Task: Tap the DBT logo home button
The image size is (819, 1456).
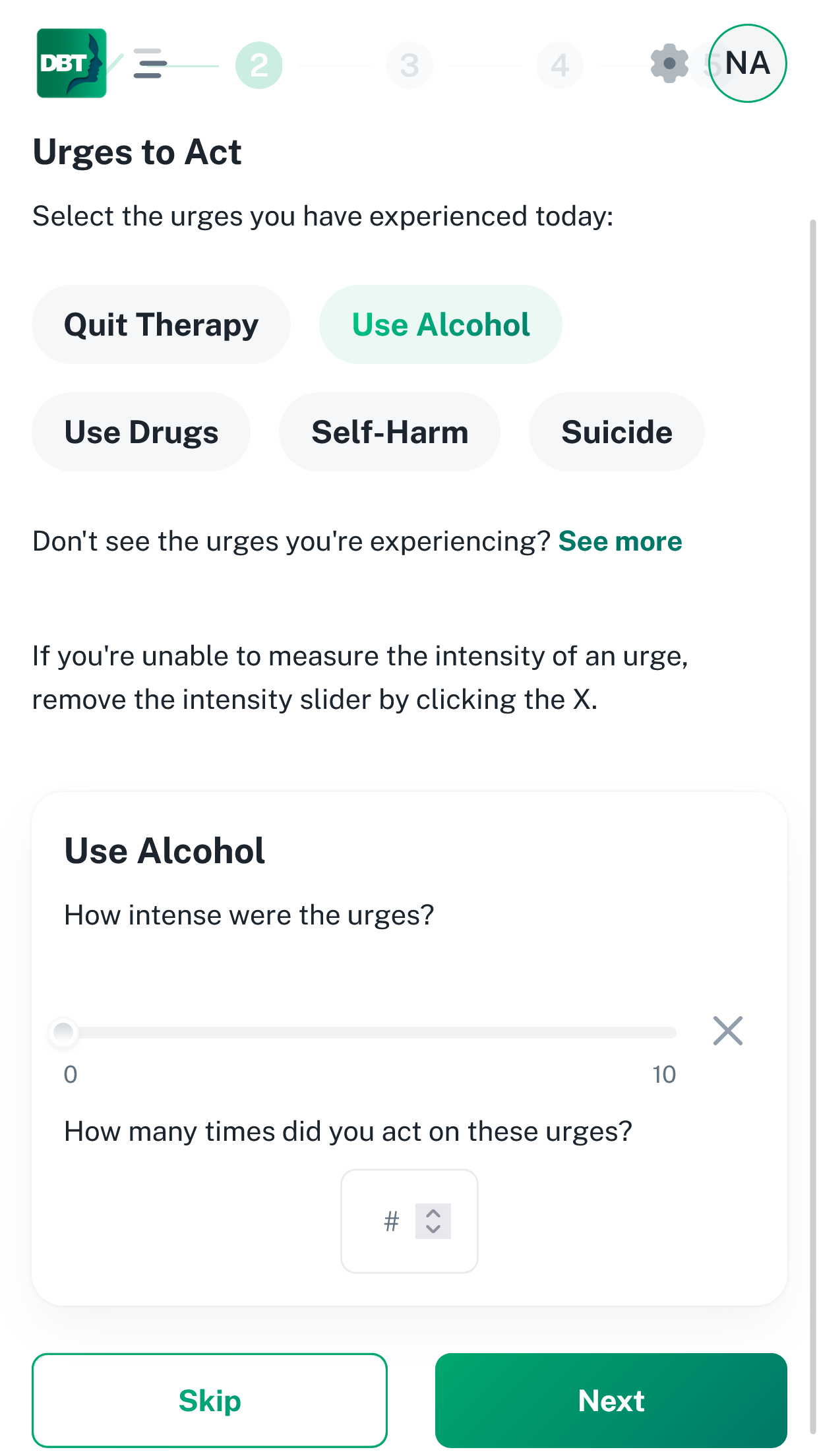Action: click(71, 63)
